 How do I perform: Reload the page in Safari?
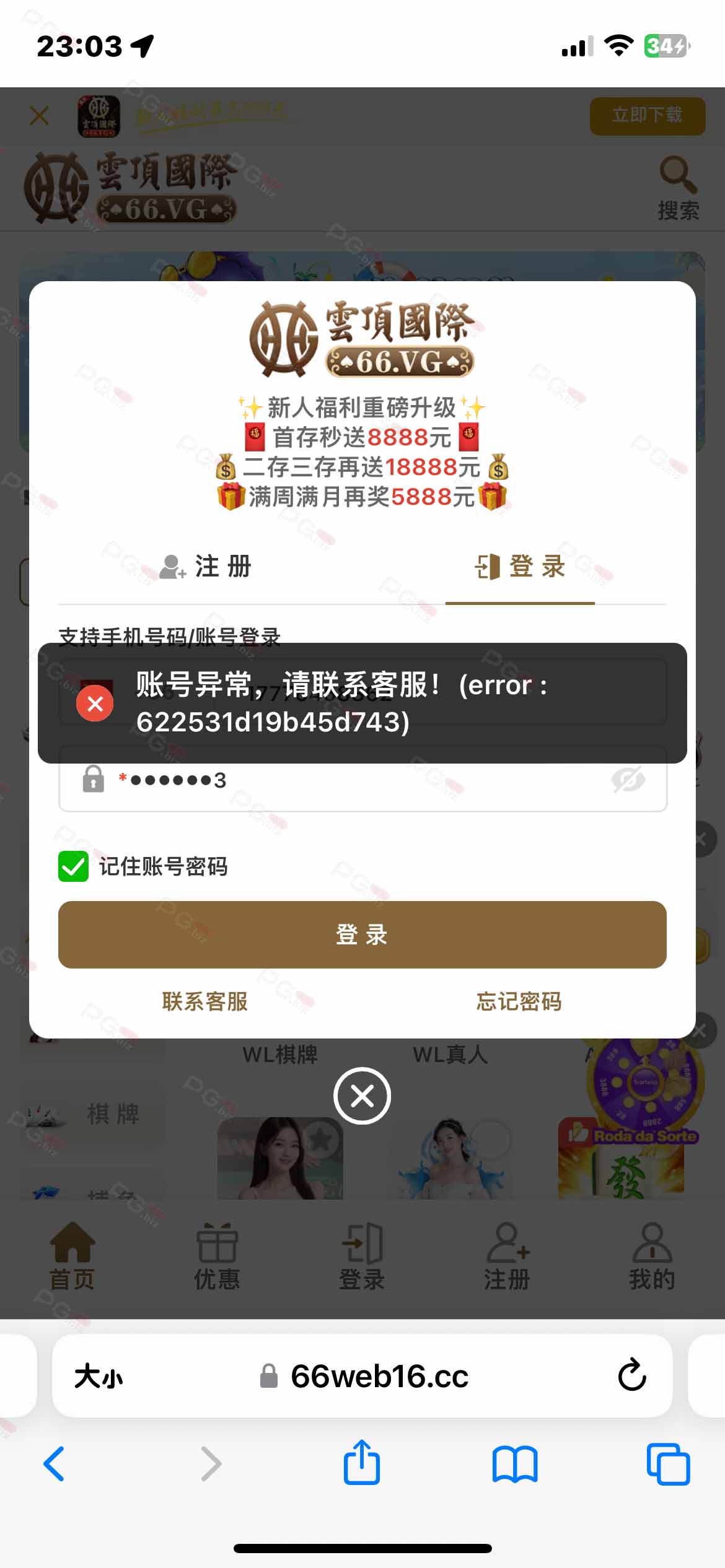[631, 1375]
